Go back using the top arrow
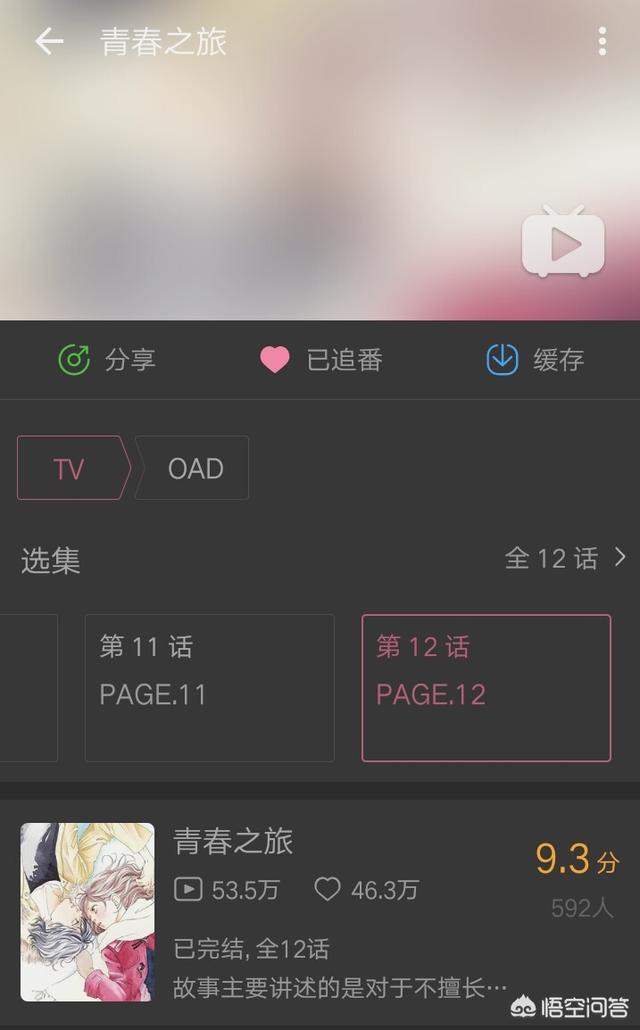 click(49, 42)
